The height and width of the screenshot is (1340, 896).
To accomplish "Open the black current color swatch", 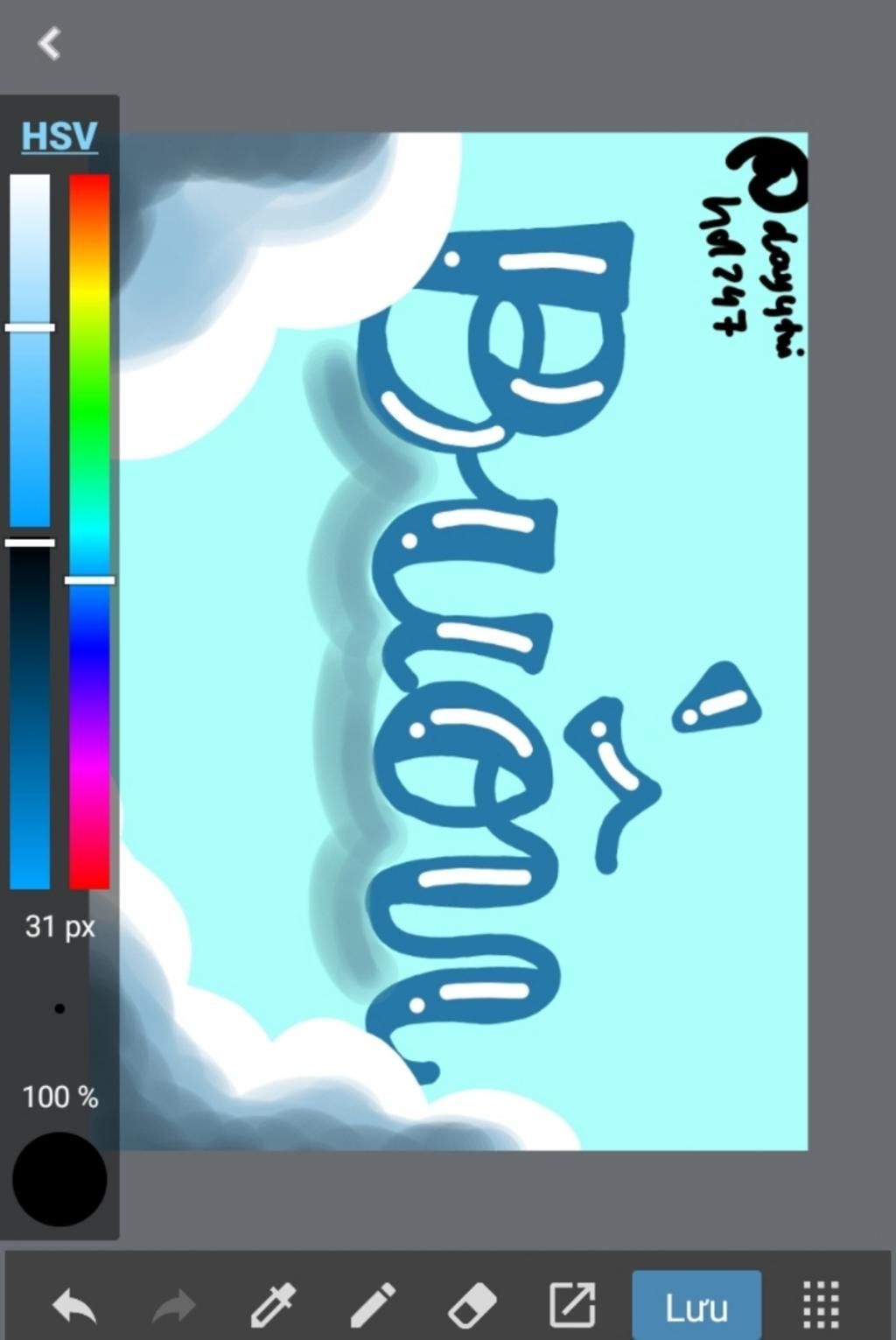I will click(59, 1179).
